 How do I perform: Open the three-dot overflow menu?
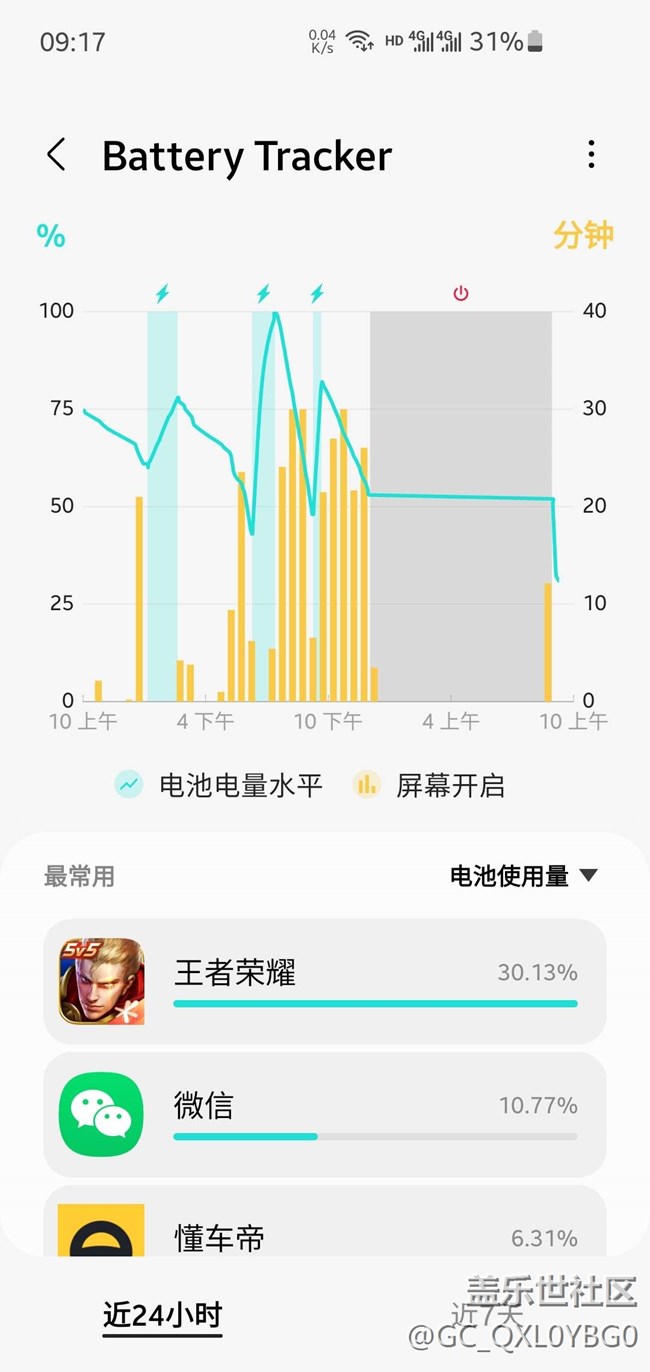click(591, 155)
